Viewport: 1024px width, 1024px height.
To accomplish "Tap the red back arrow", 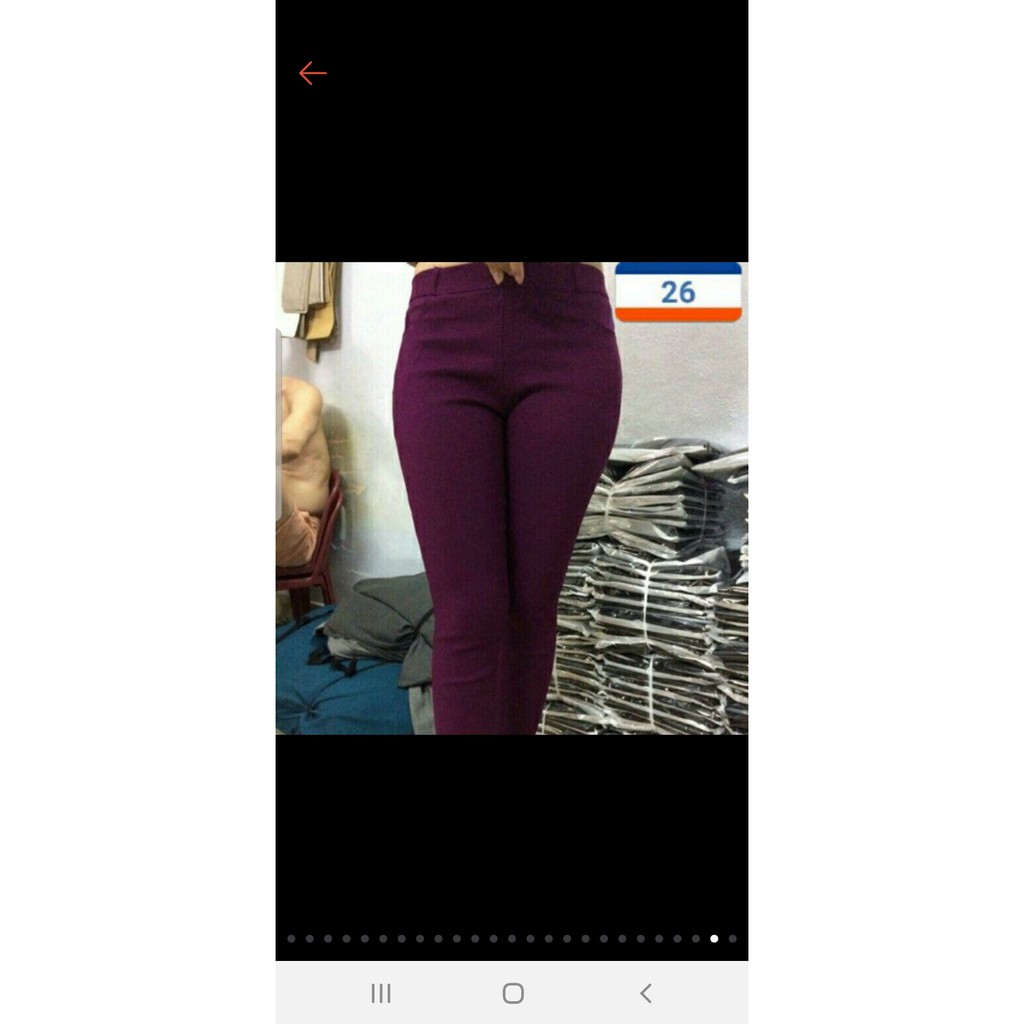I will (x=312, y=73).
